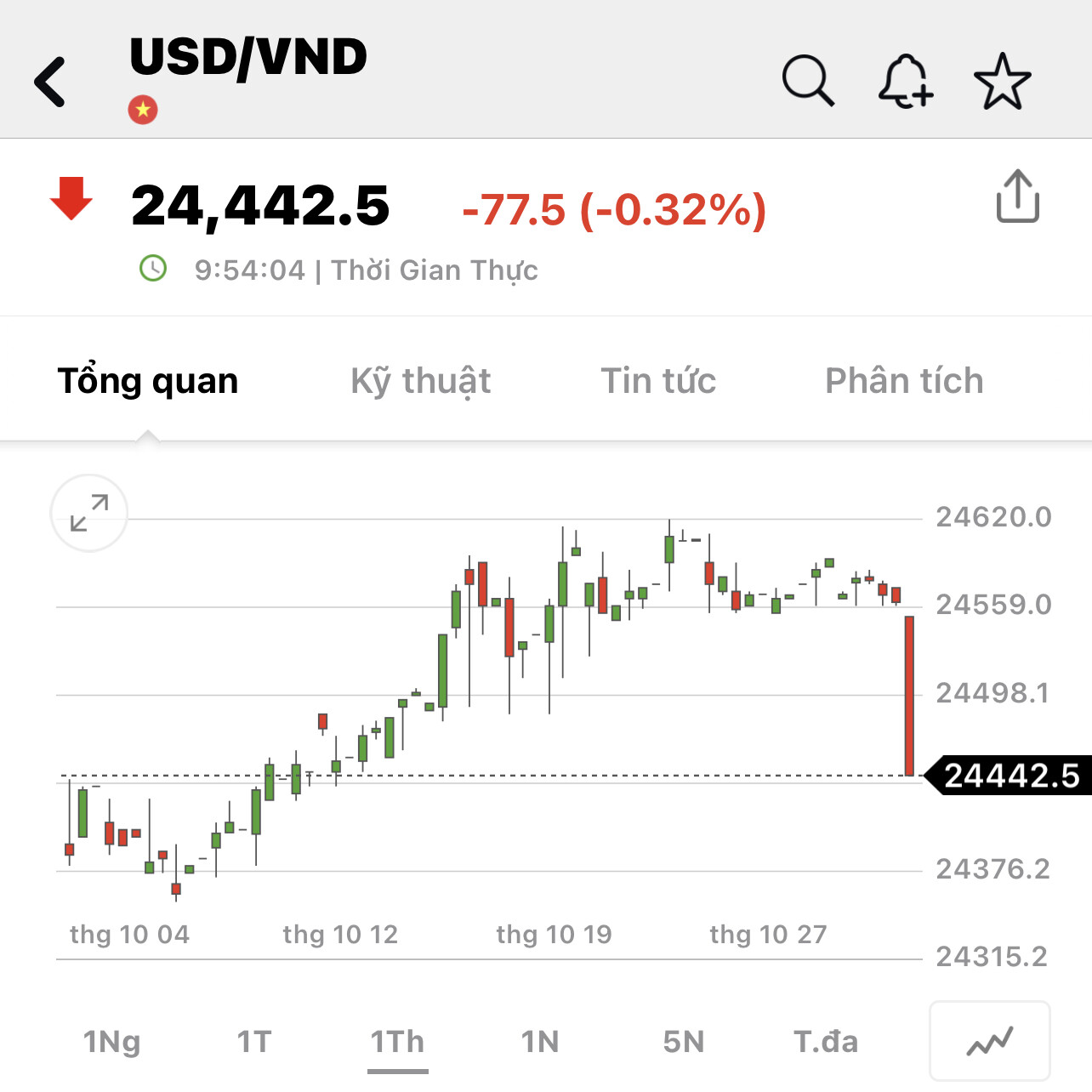This screenshot has width=1092, height=1092.
Task: Switch to the Kỹ thuật tab
Action: [x=420, y=381]
